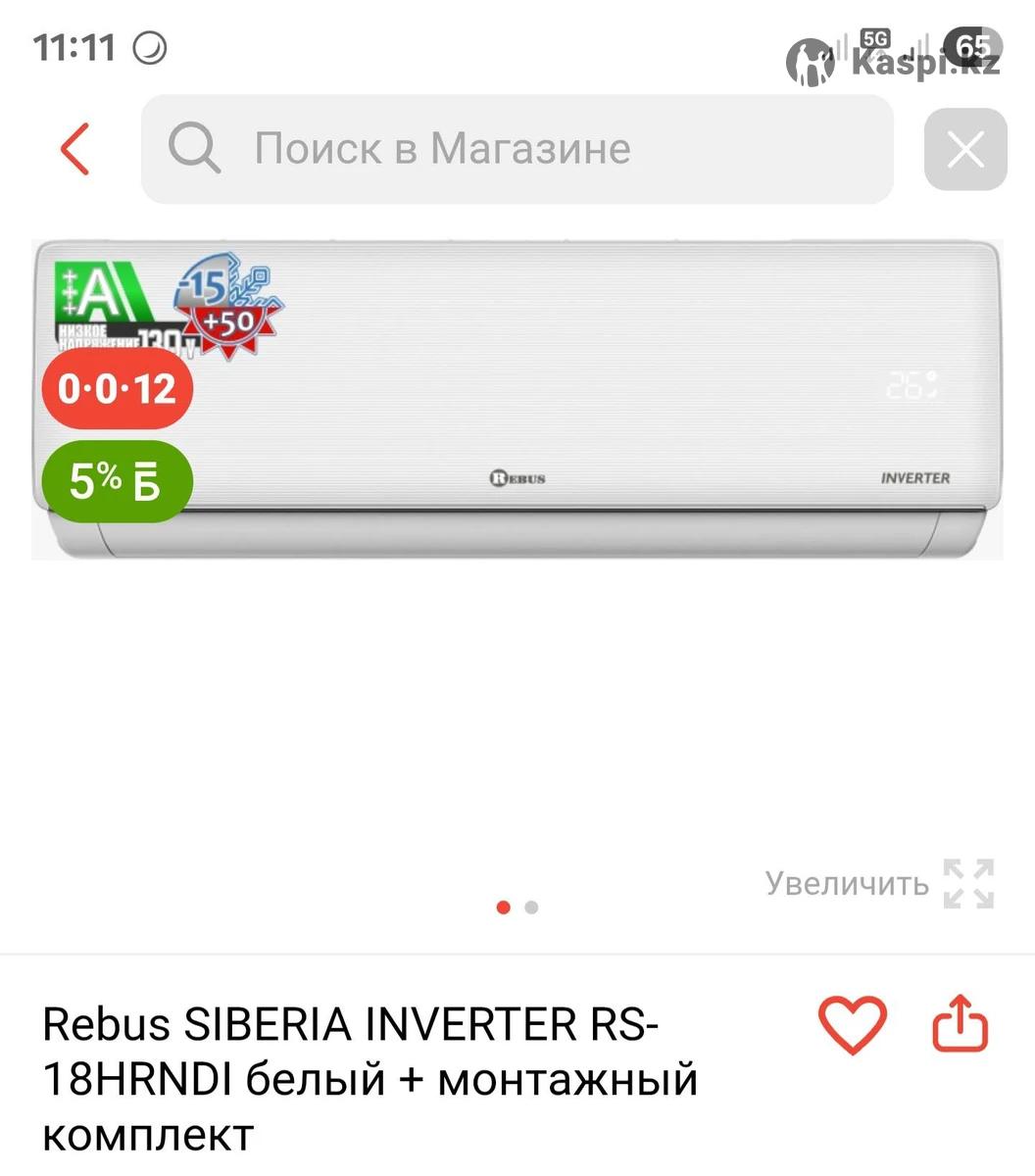Share this Rebus SIBERIA product
Screen dimensions: 1035x1176
pyautogui.click(x=959, y=1025)
